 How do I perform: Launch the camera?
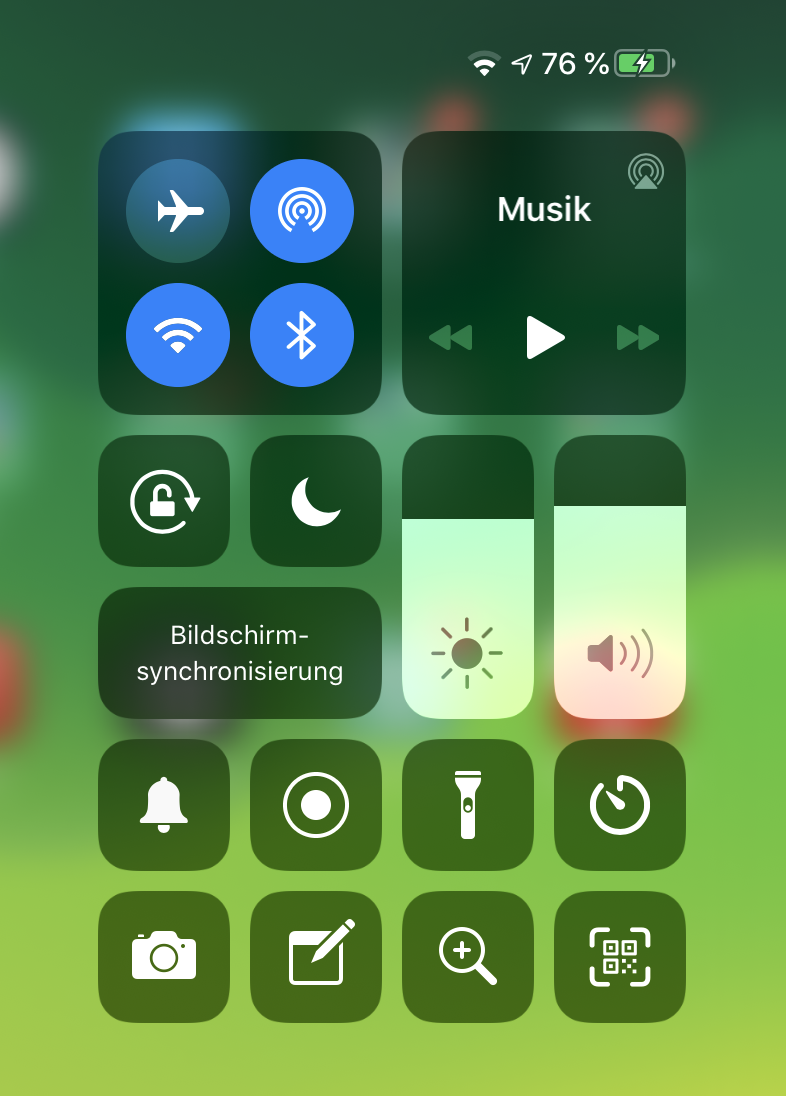click(164, 957)
